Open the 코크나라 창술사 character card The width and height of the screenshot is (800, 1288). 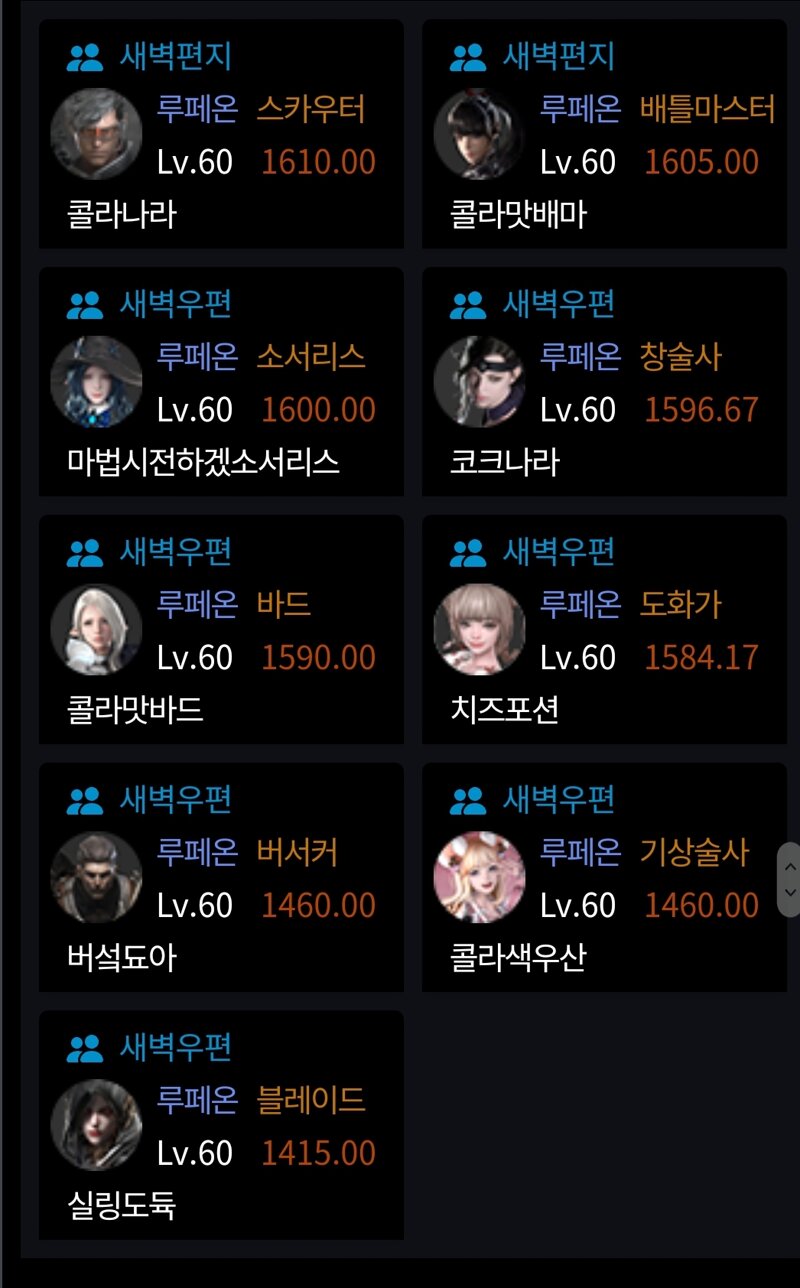604,381
